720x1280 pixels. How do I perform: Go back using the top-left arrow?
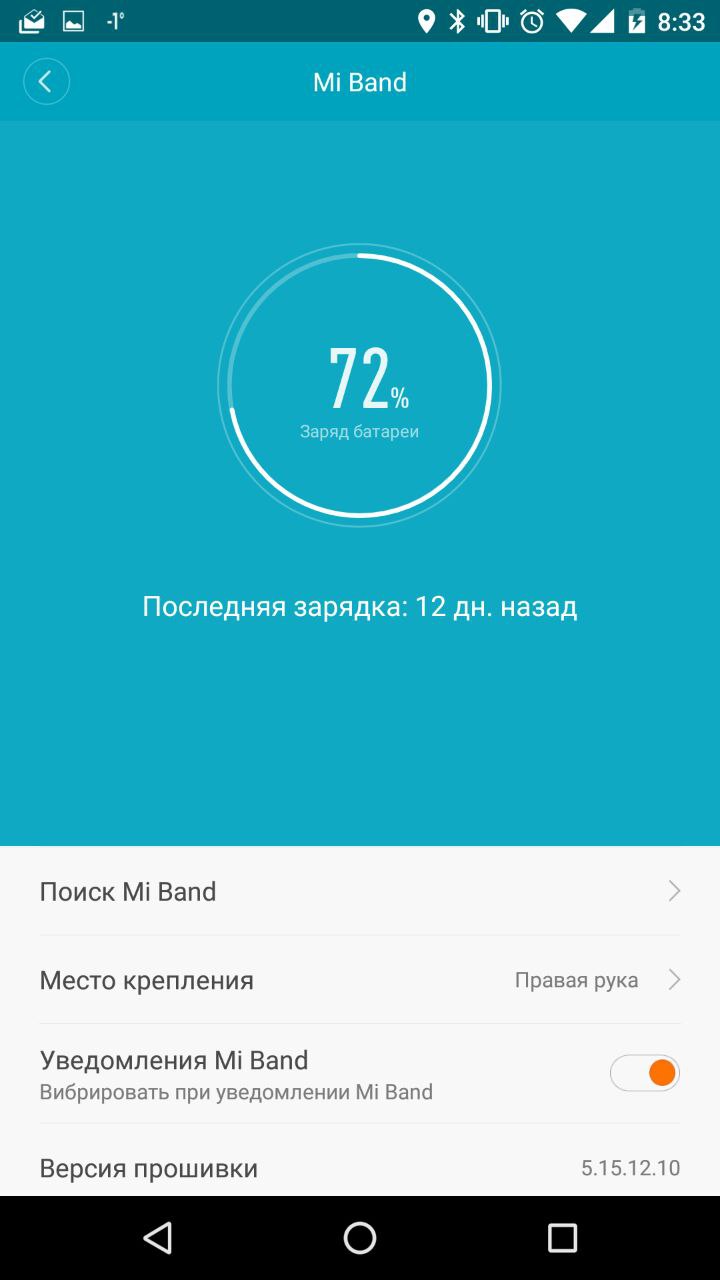pyautogui.click(x=46, y=82)
